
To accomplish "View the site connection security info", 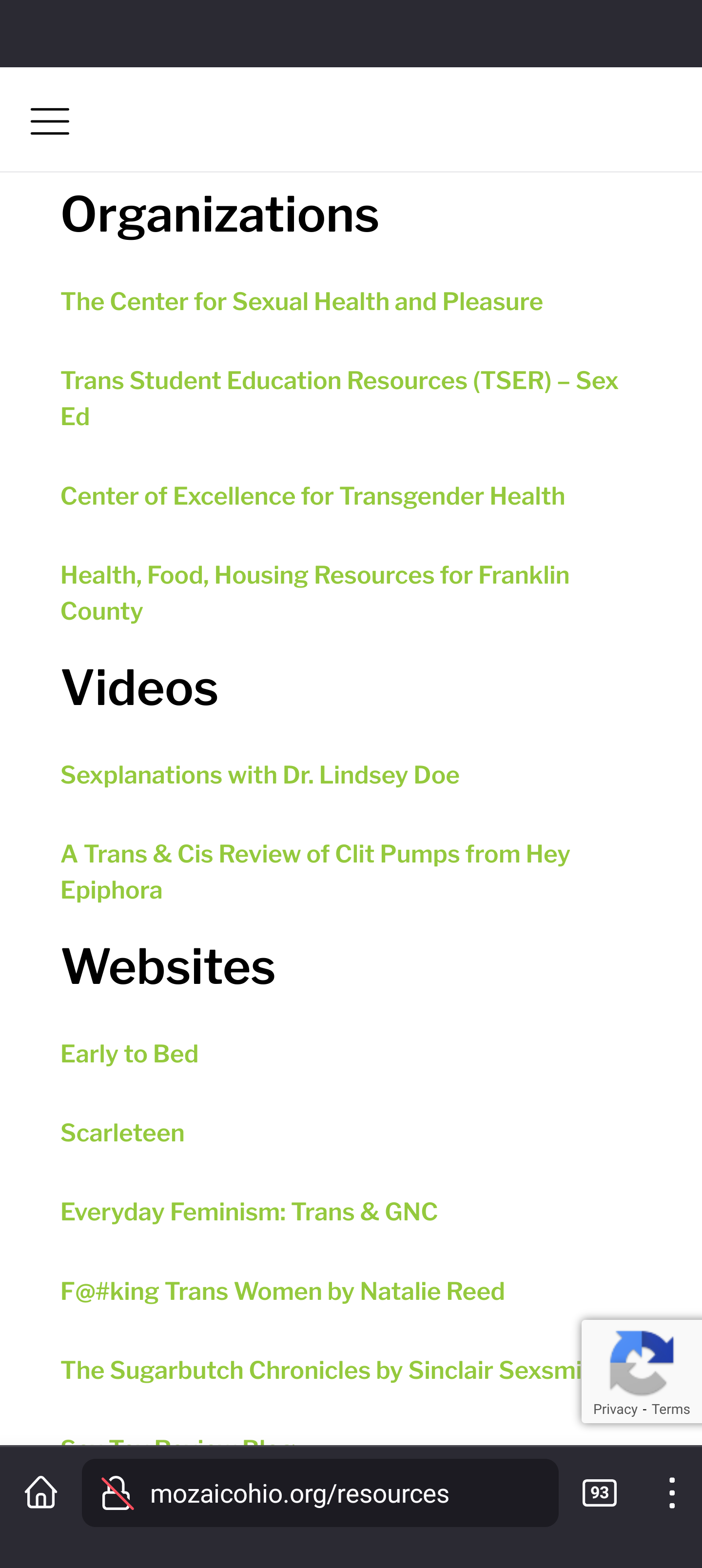I will (x=117, y=1492).
